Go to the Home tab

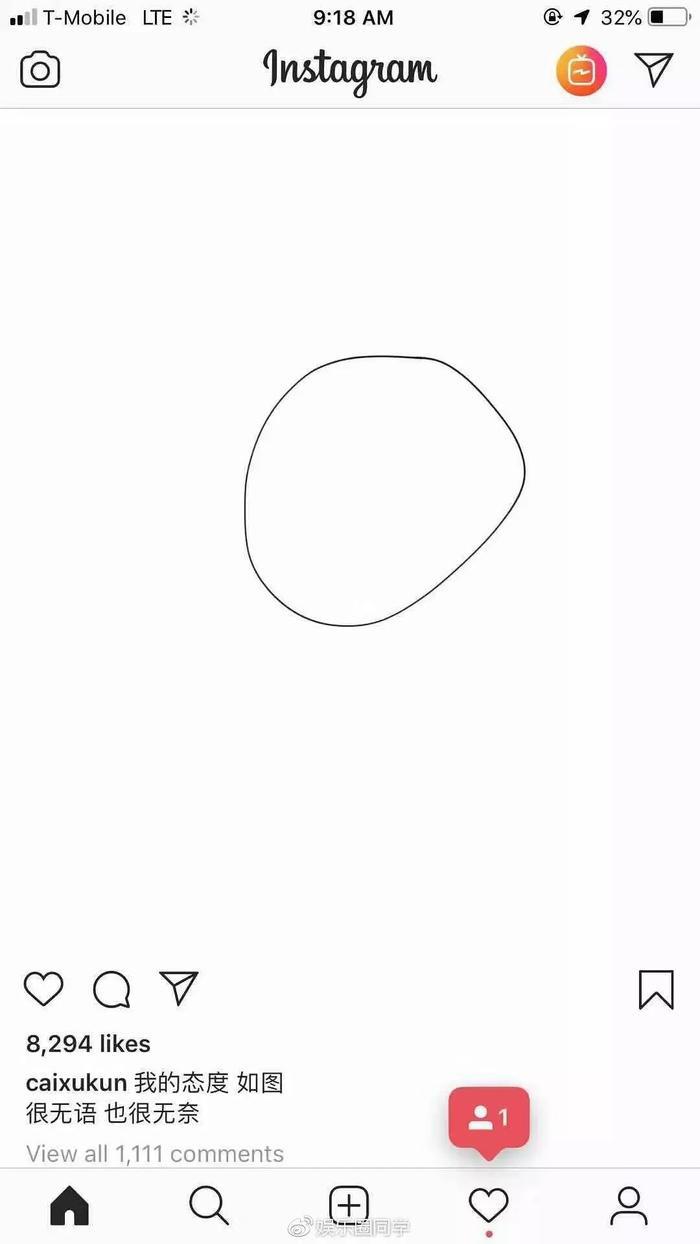[69, 1206]
